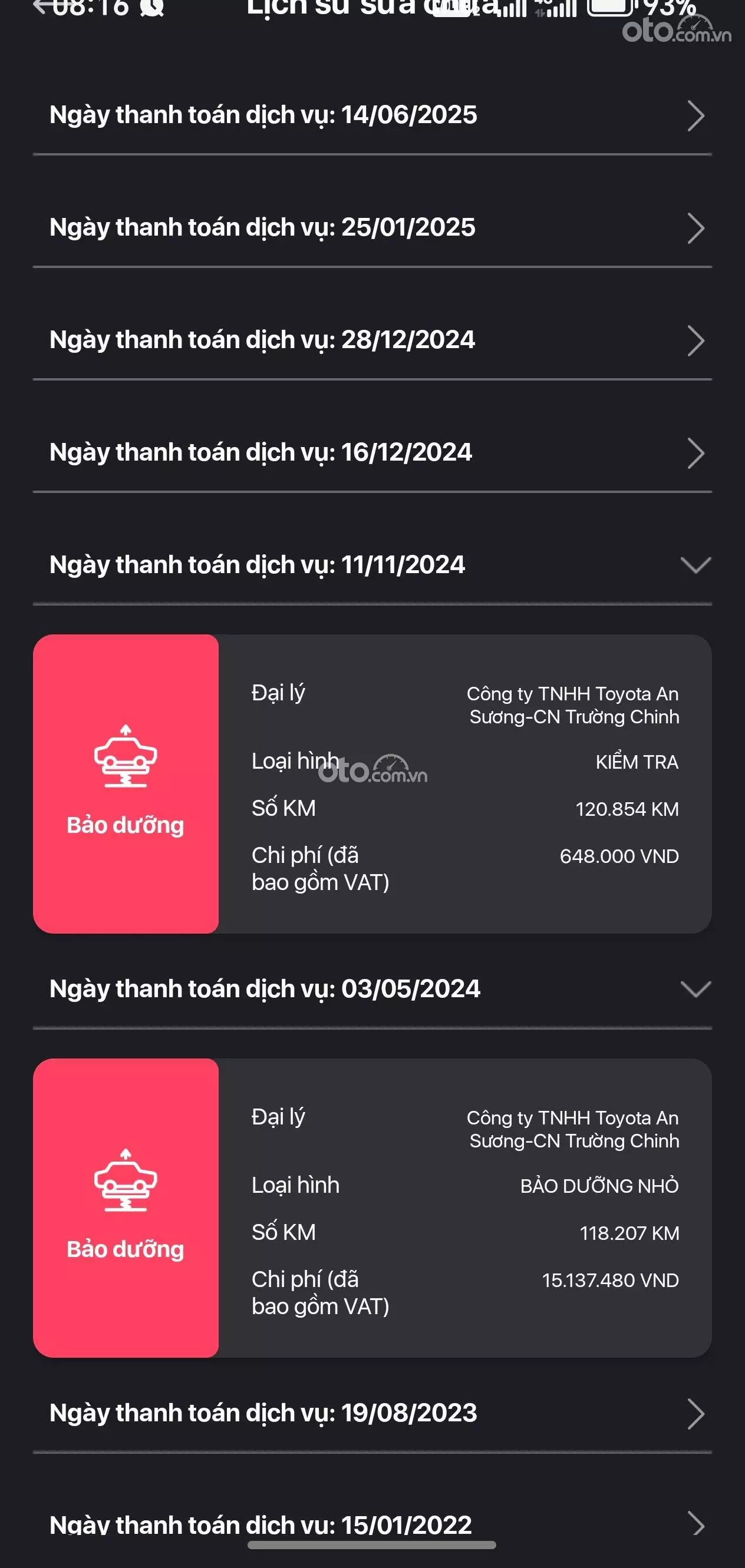Collapse the 11/11/2024 service payment entry

tap(372, 565)
